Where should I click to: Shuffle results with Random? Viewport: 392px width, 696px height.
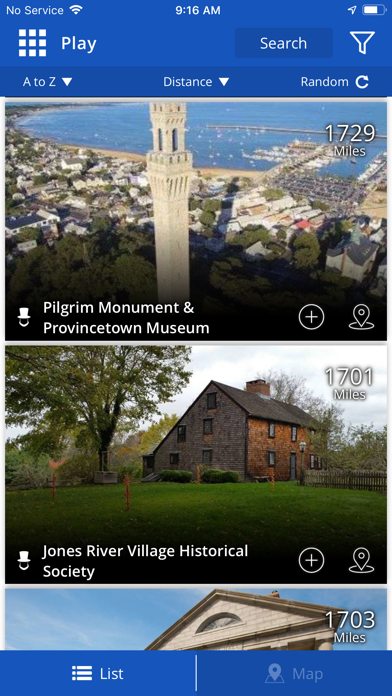click(x=335, y=82)
